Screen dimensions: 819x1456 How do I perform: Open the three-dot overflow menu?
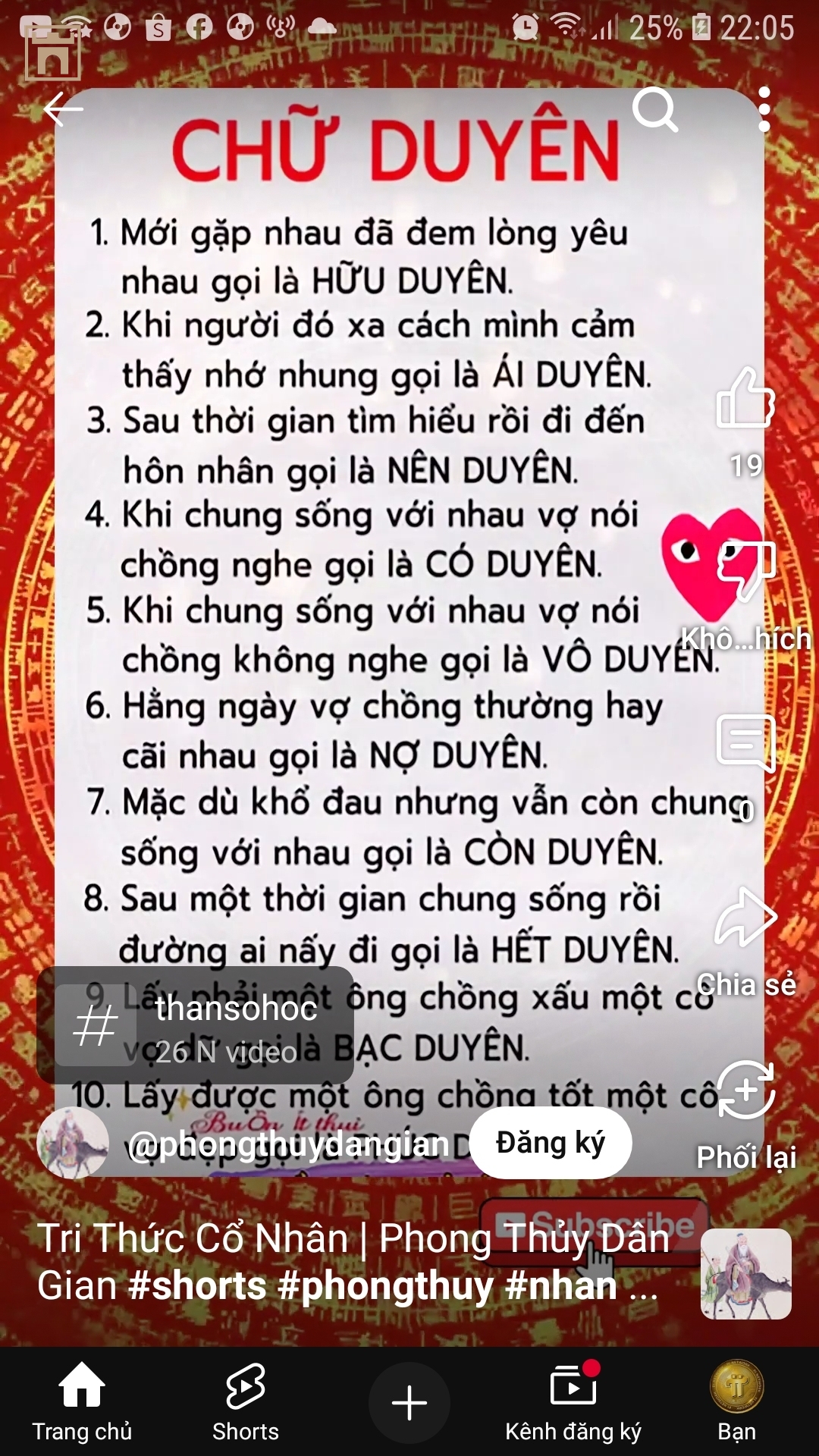764,110
